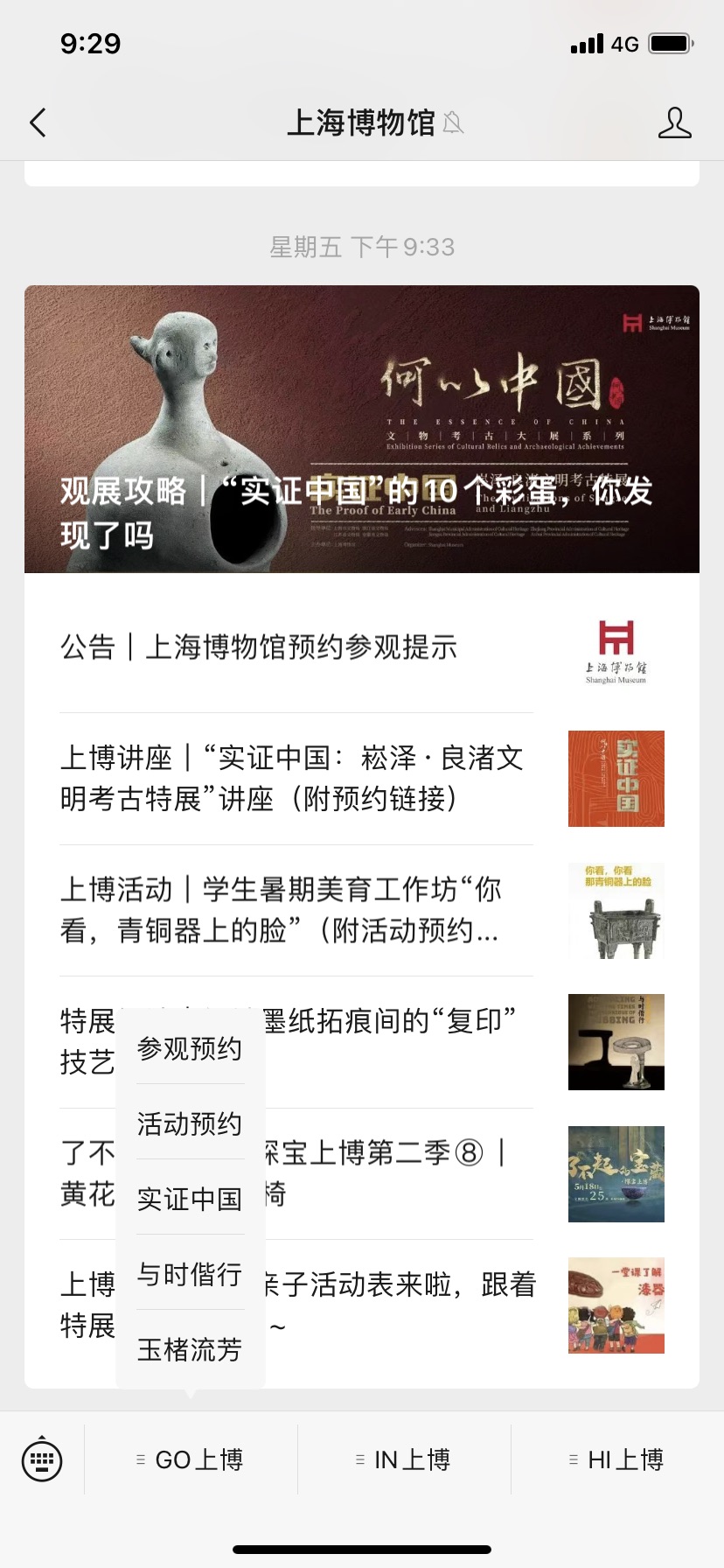Select 活动预约 from the popup menu
The height and width of the screenshot is (1568, 724).
[x=190, y=1123]
